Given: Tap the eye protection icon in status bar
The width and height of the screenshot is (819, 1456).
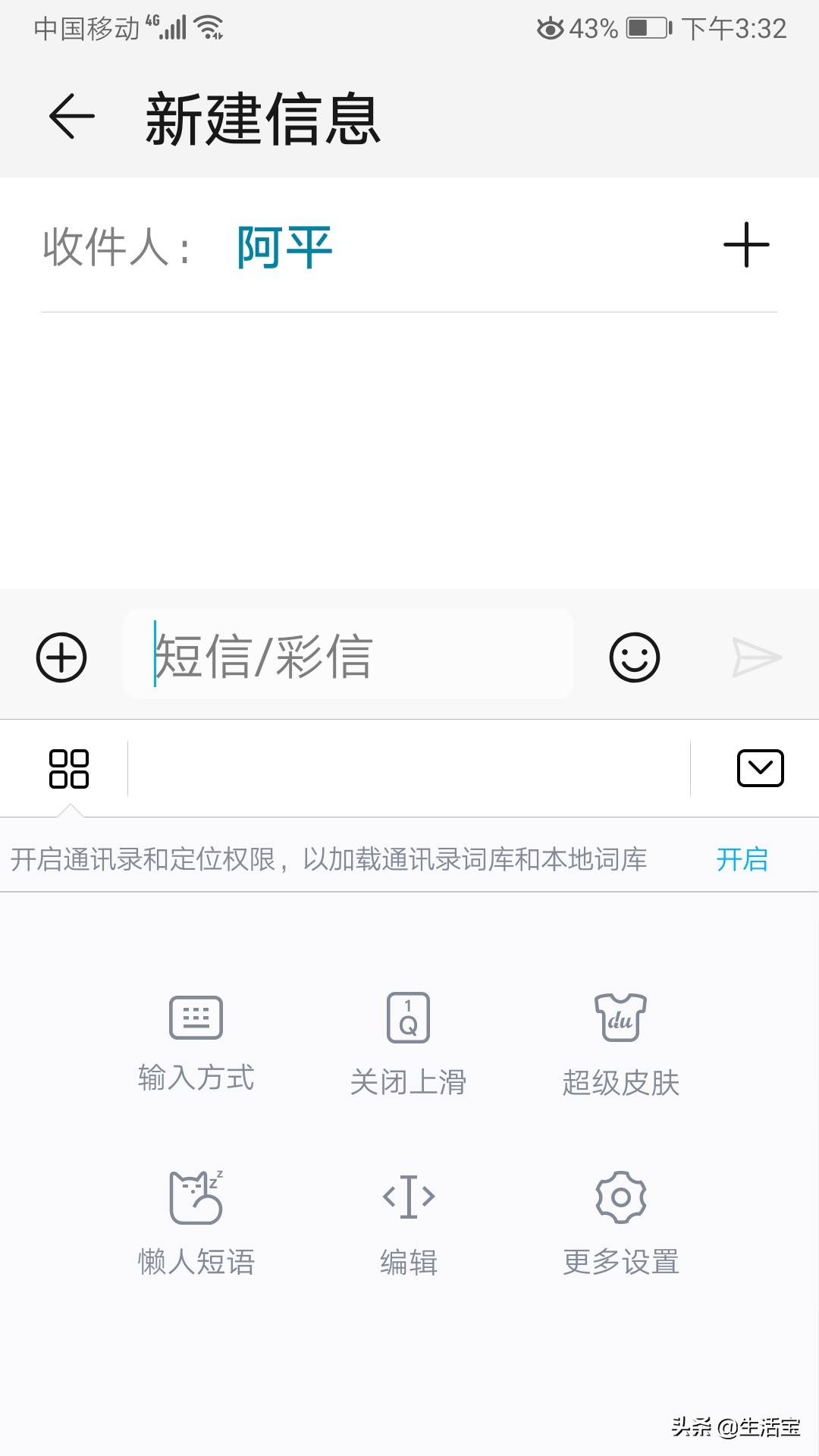Looking at the screenshot, I should [x=548, y=26].
